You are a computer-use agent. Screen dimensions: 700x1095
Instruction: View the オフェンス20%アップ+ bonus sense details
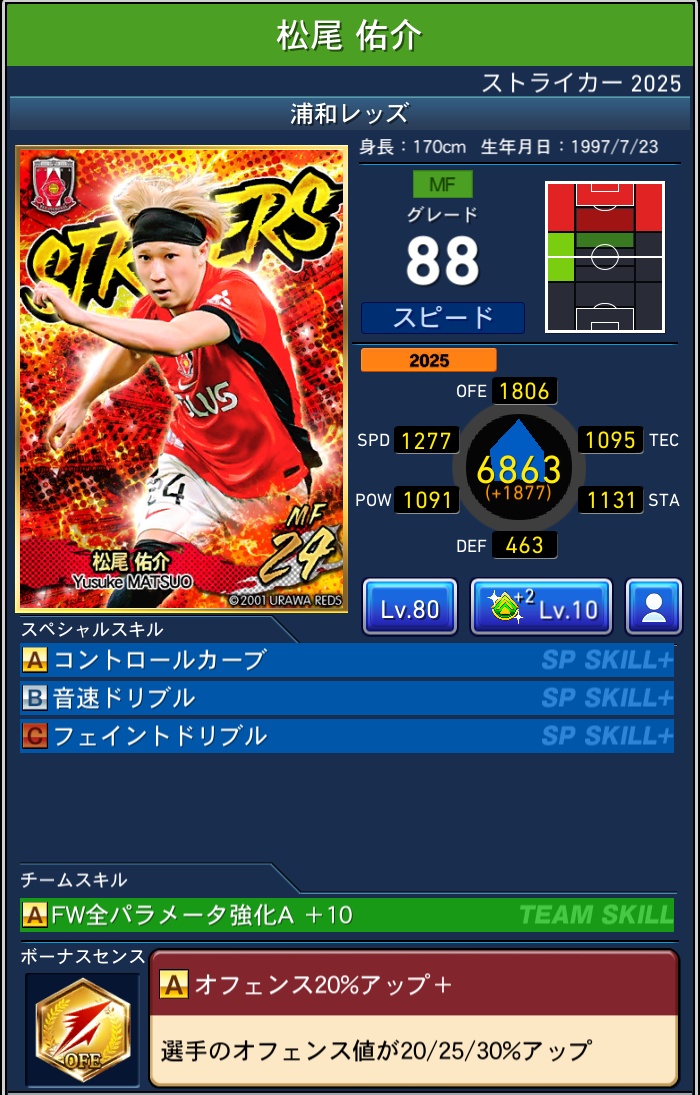413,1017
